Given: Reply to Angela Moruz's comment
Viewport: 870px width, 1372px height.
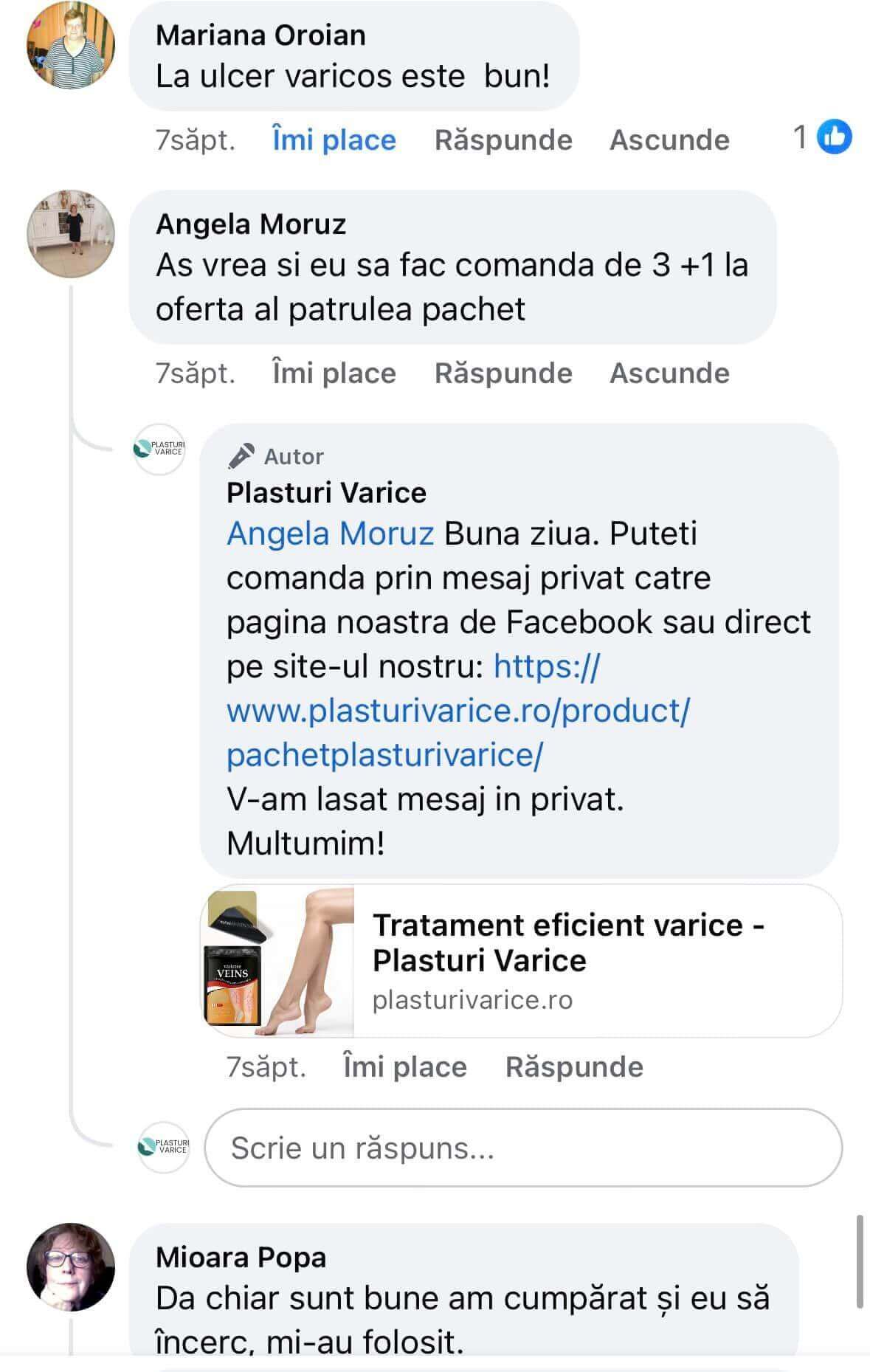Looking at the screenshot, I should pos(503,373).
